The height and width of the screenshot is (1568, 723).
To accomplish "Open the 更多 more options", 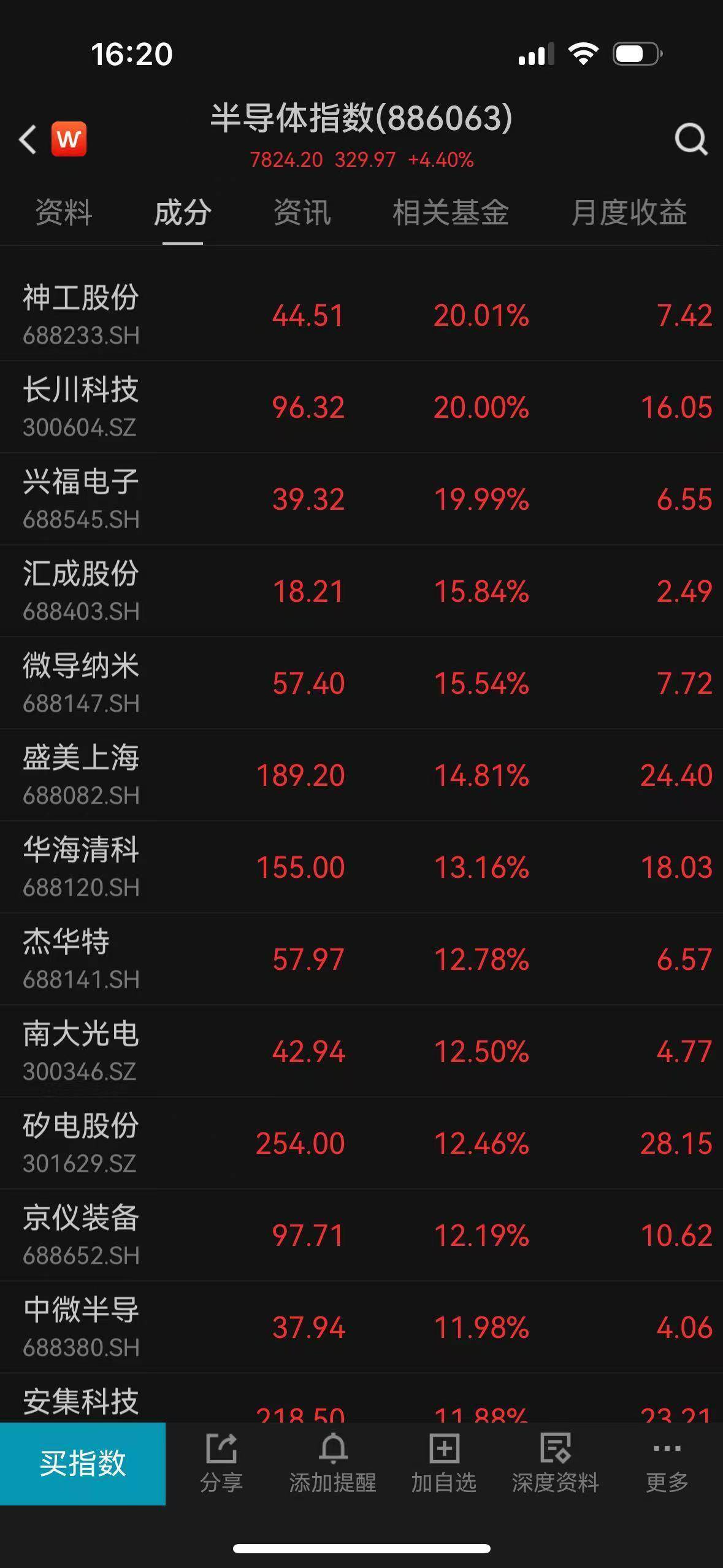I will click(667, 1463).
